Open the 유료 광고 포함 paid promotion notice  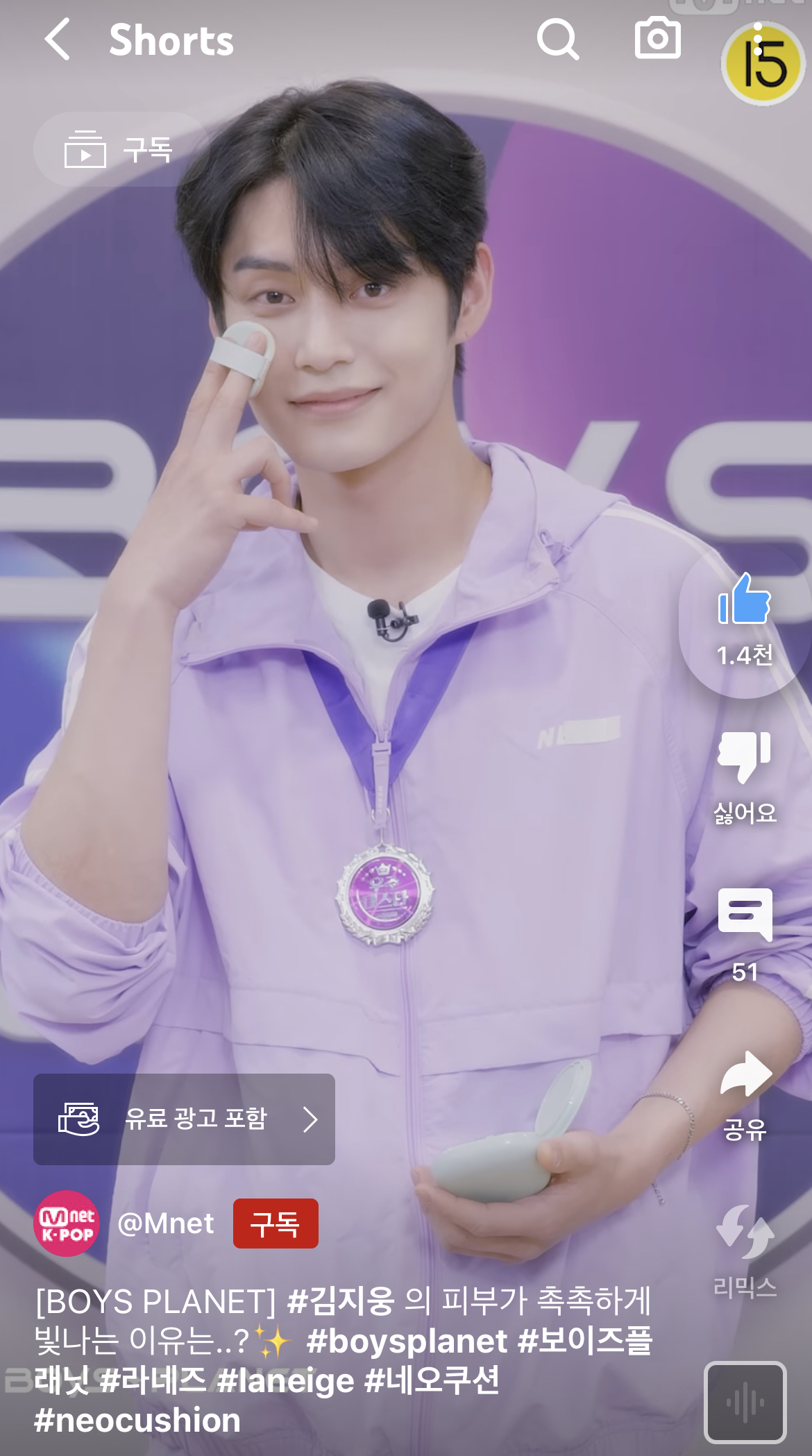click(x=184, y=1119)
